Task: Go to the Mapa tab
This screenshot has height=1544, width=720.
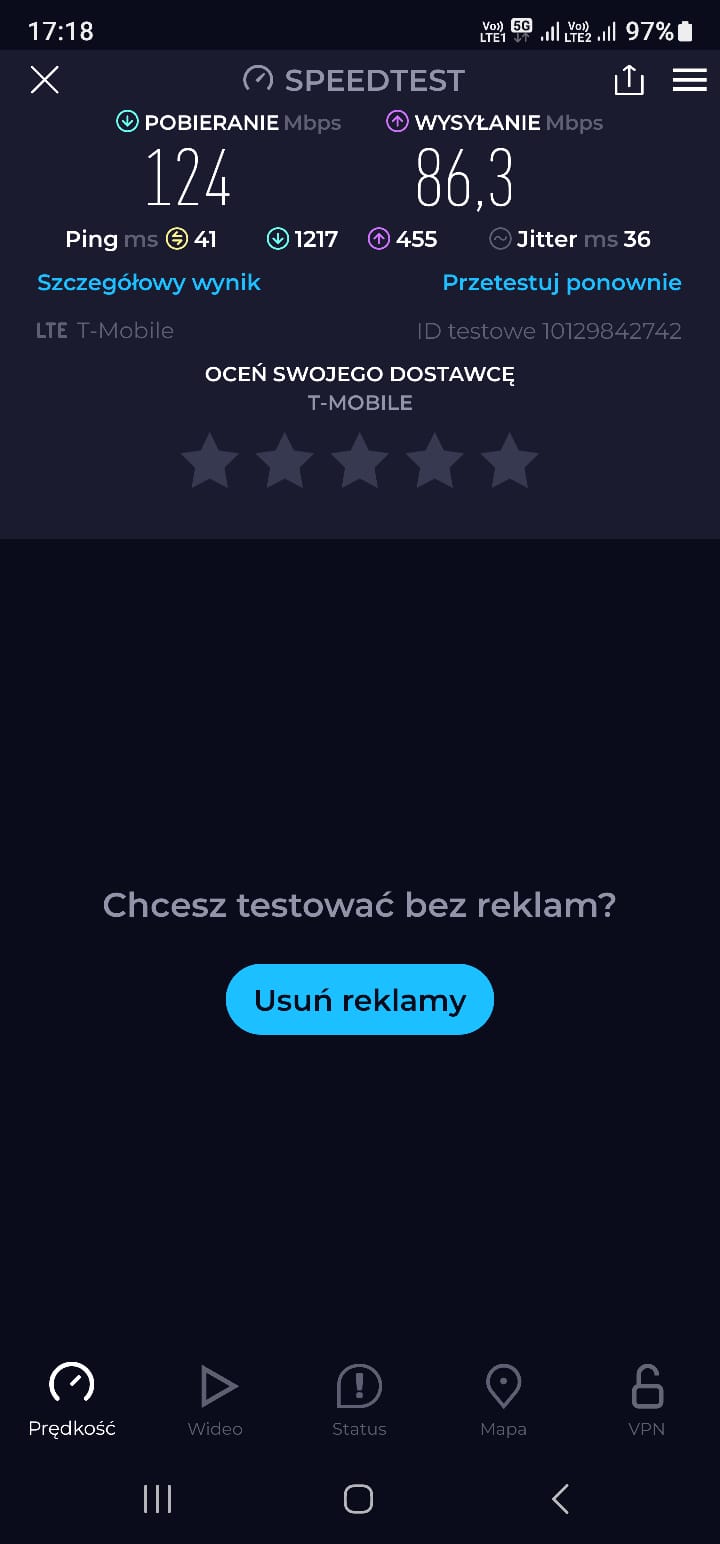Action: (x=503, y=1400)
